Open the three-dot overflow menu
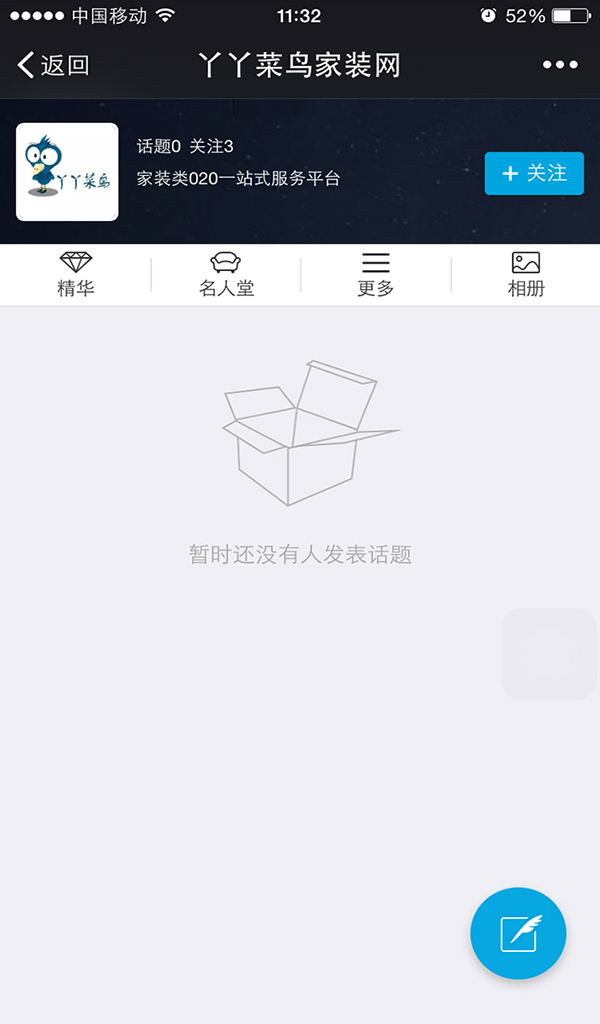The height and width of the screenshot is (1024, 600). tap(560, 66)
